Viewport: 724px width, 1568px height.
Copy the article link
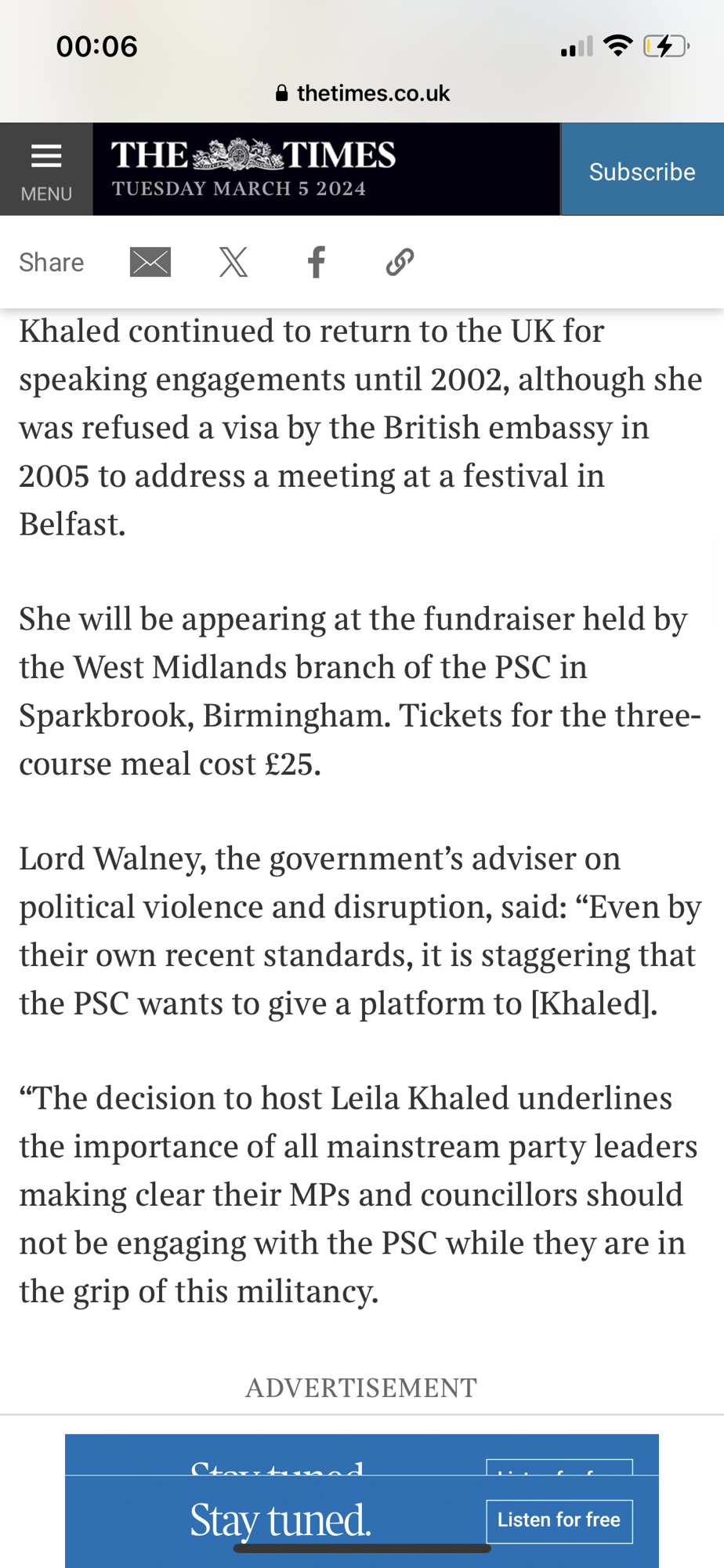coord(400,262)
